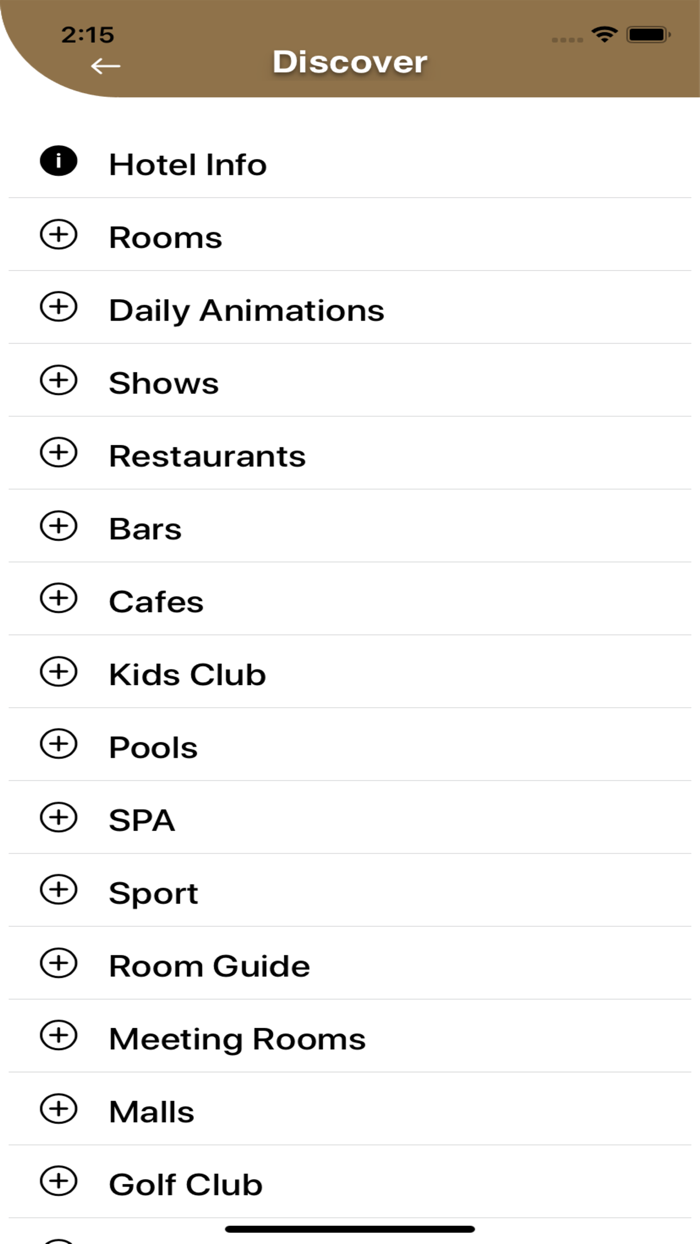Select the Malls entry
This screenshot has width=700, height=1244.
152,1112
